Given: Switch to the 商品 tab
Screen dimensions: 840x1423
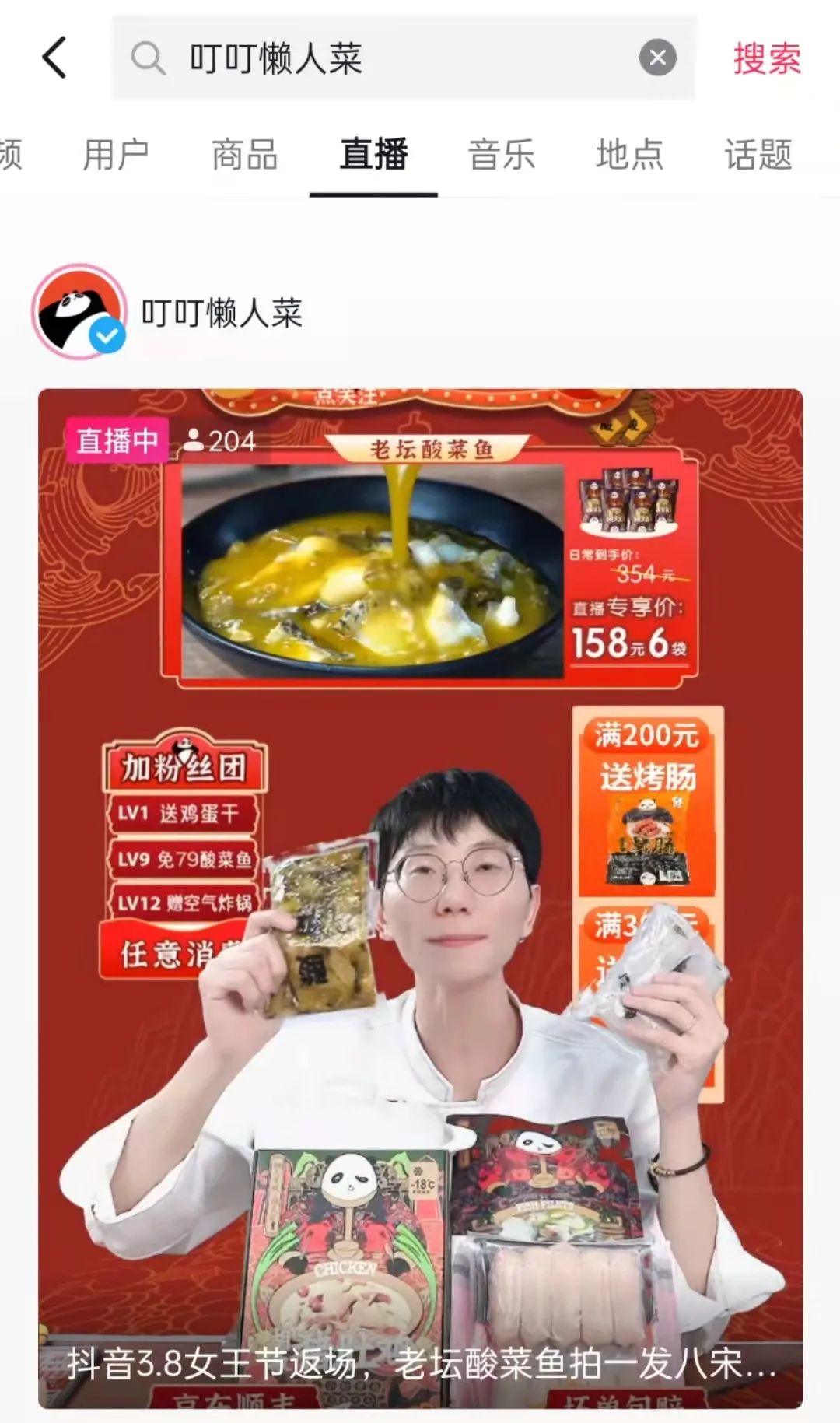Looking at the screenshot, I should click(x=245, y=154).
